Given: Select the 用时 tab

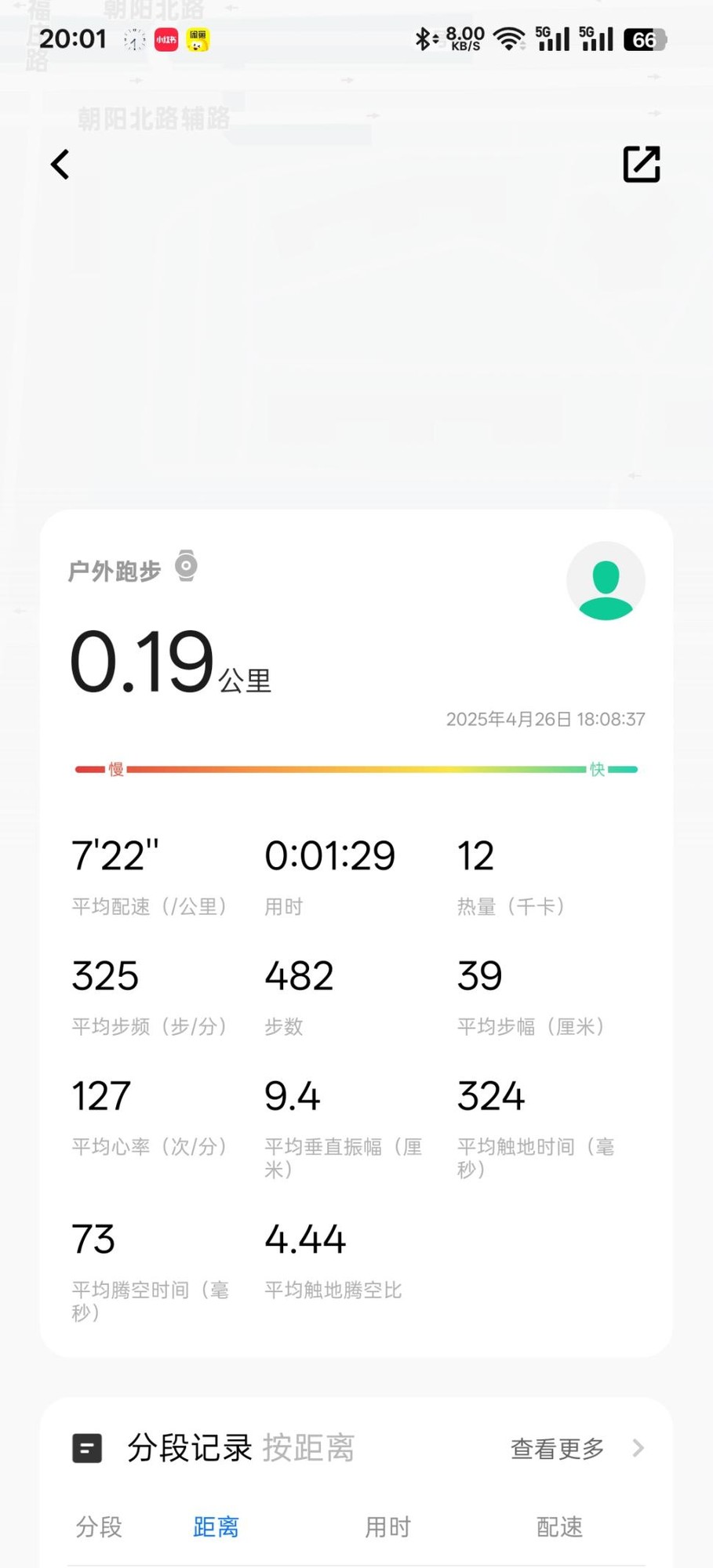Looking at the screenshot, I should point(387,1527).
